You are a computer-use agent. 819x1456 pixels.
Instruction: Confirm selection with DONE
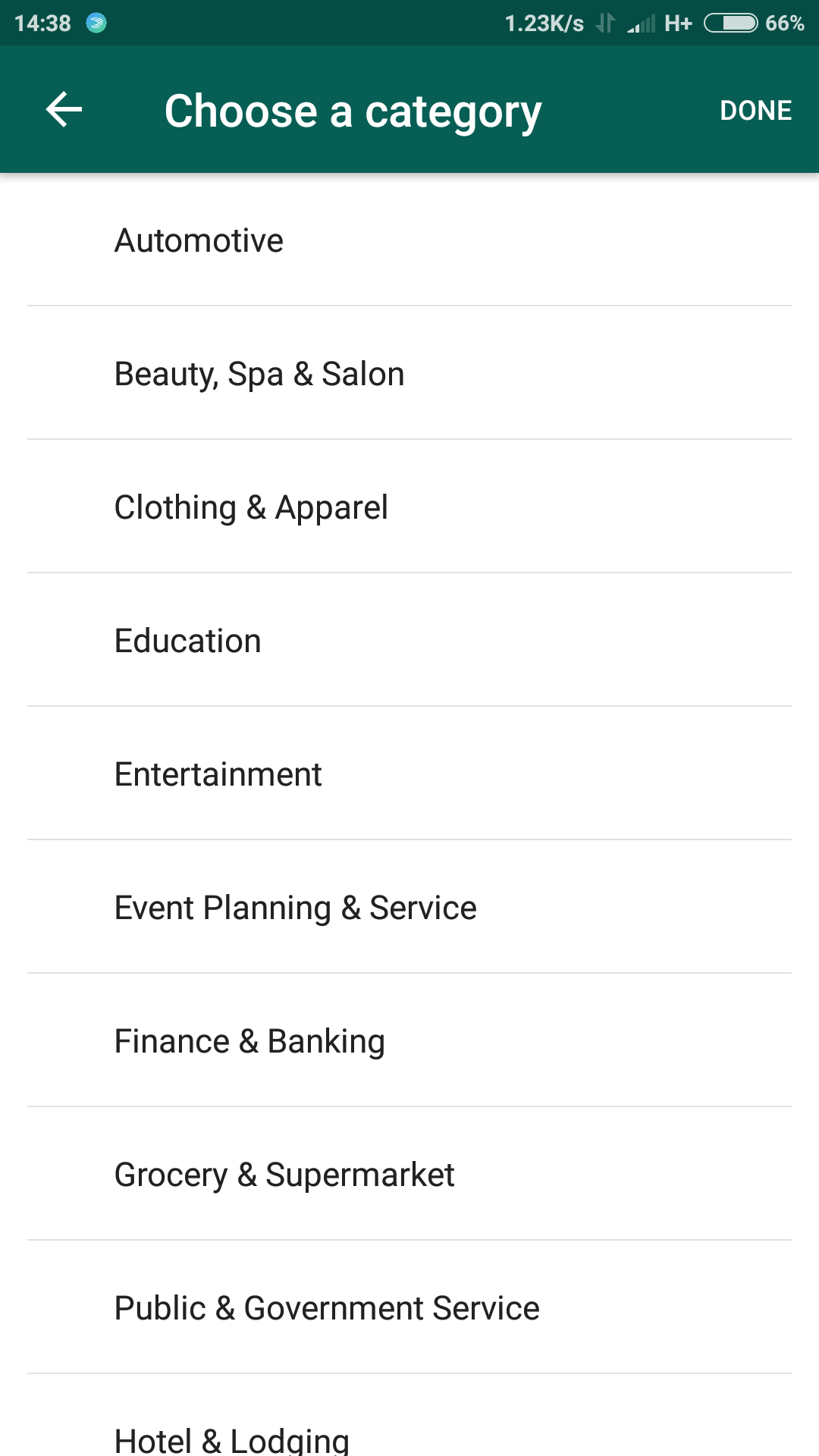coord(755,111)
